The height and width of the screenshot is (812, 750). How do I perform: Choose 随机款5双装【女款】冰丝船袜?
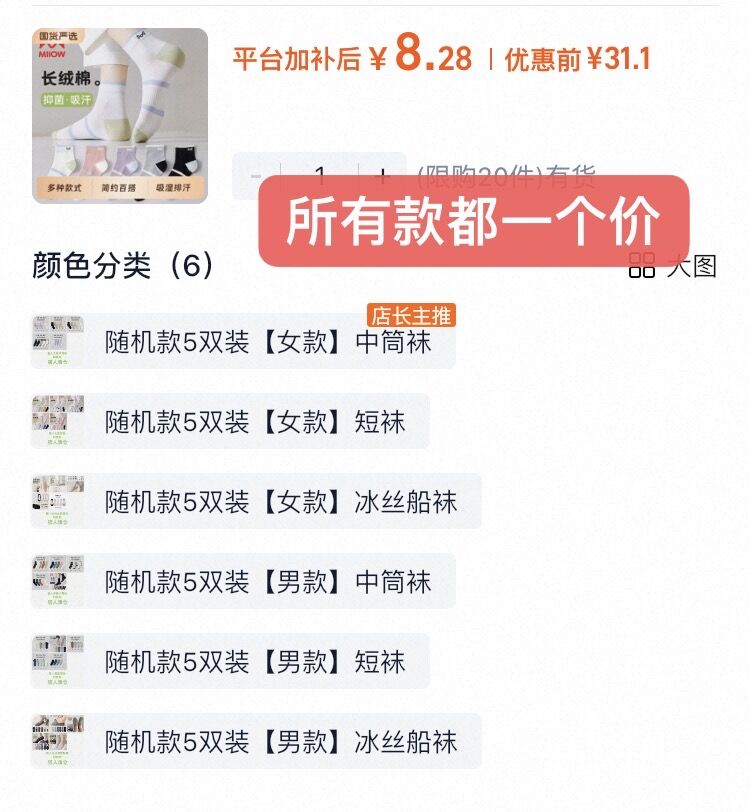click(256, 501)
